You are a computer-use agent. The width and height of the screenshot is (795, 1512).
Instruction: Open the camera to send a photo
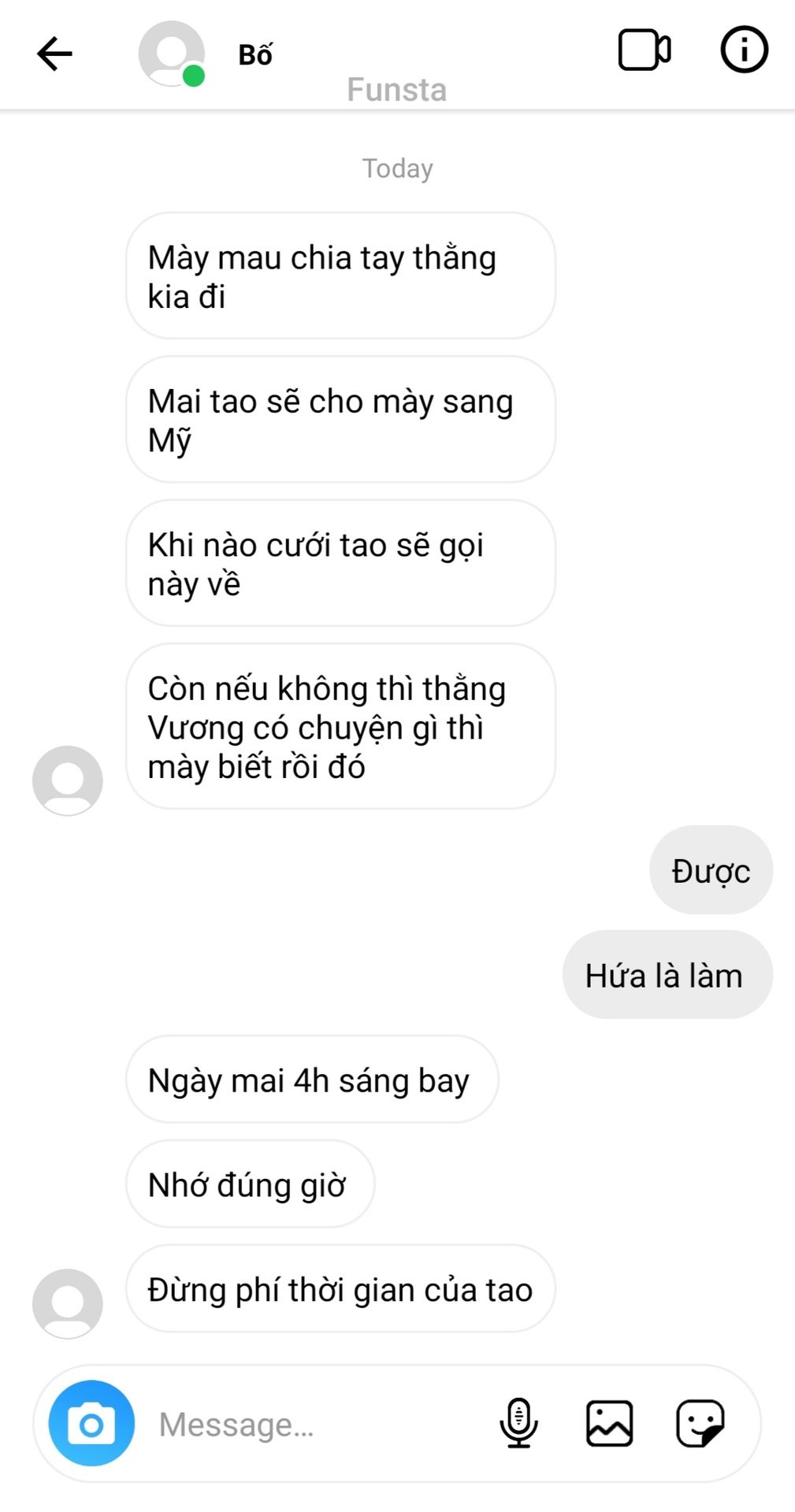click(x=91, y=1423)
